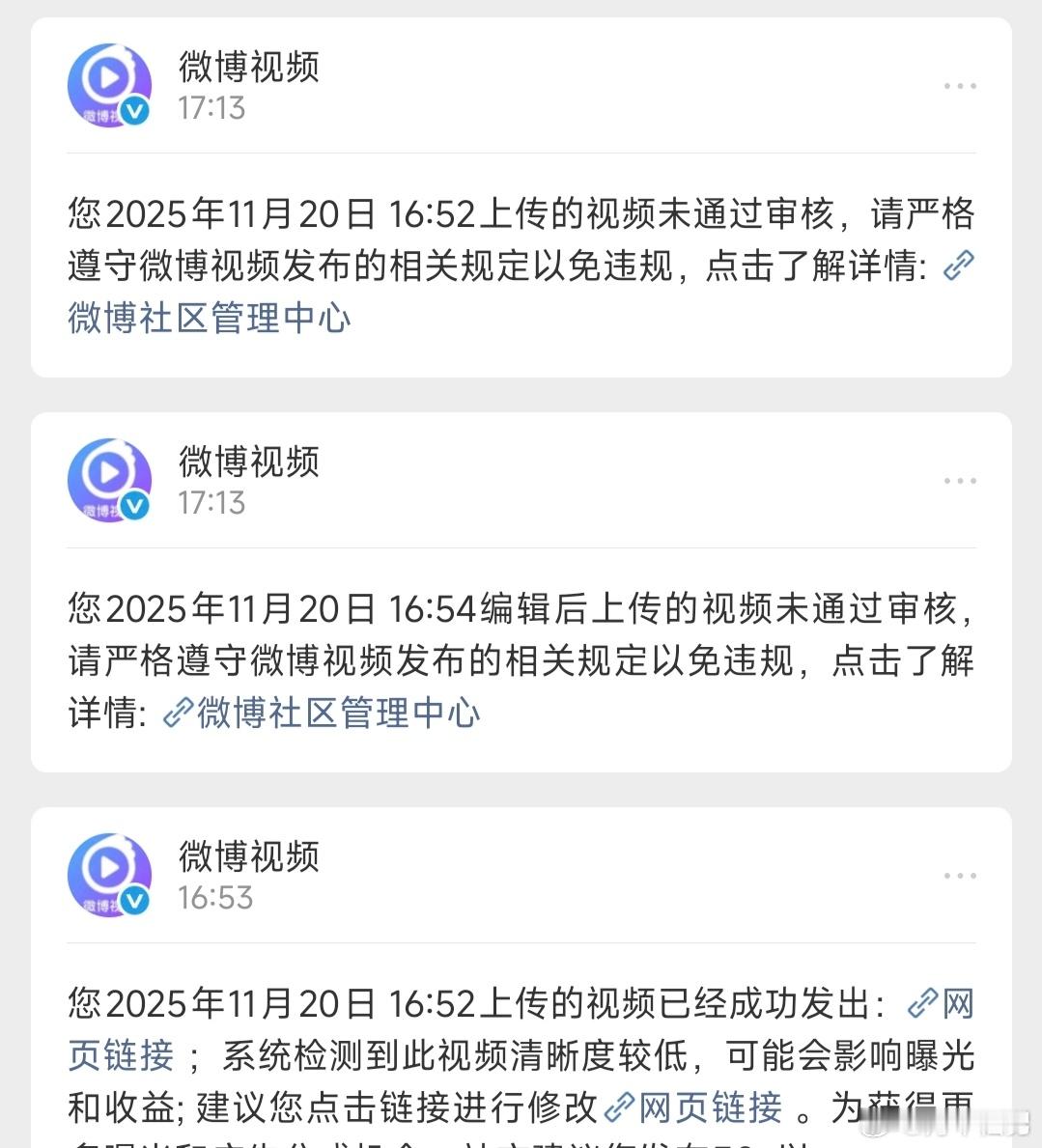
Task: Open the more options menu of the first message
Action: click(x=959, y=85)
